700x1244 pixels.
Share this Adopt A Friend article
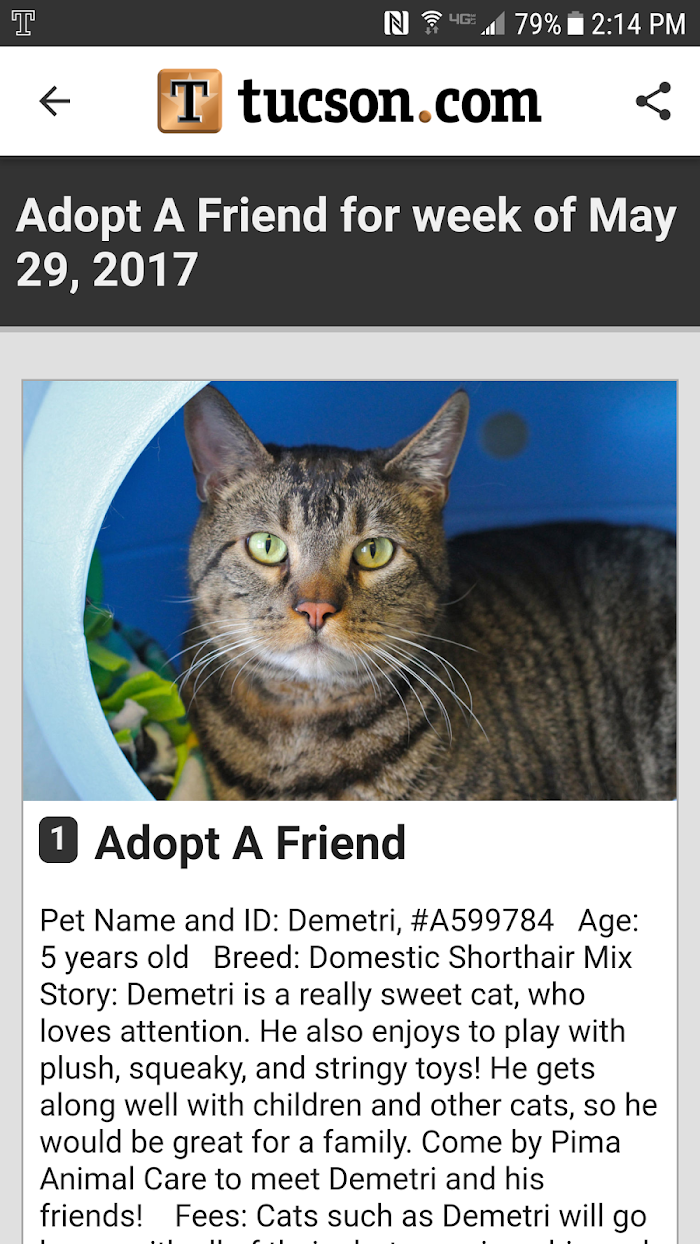(653, 101)
